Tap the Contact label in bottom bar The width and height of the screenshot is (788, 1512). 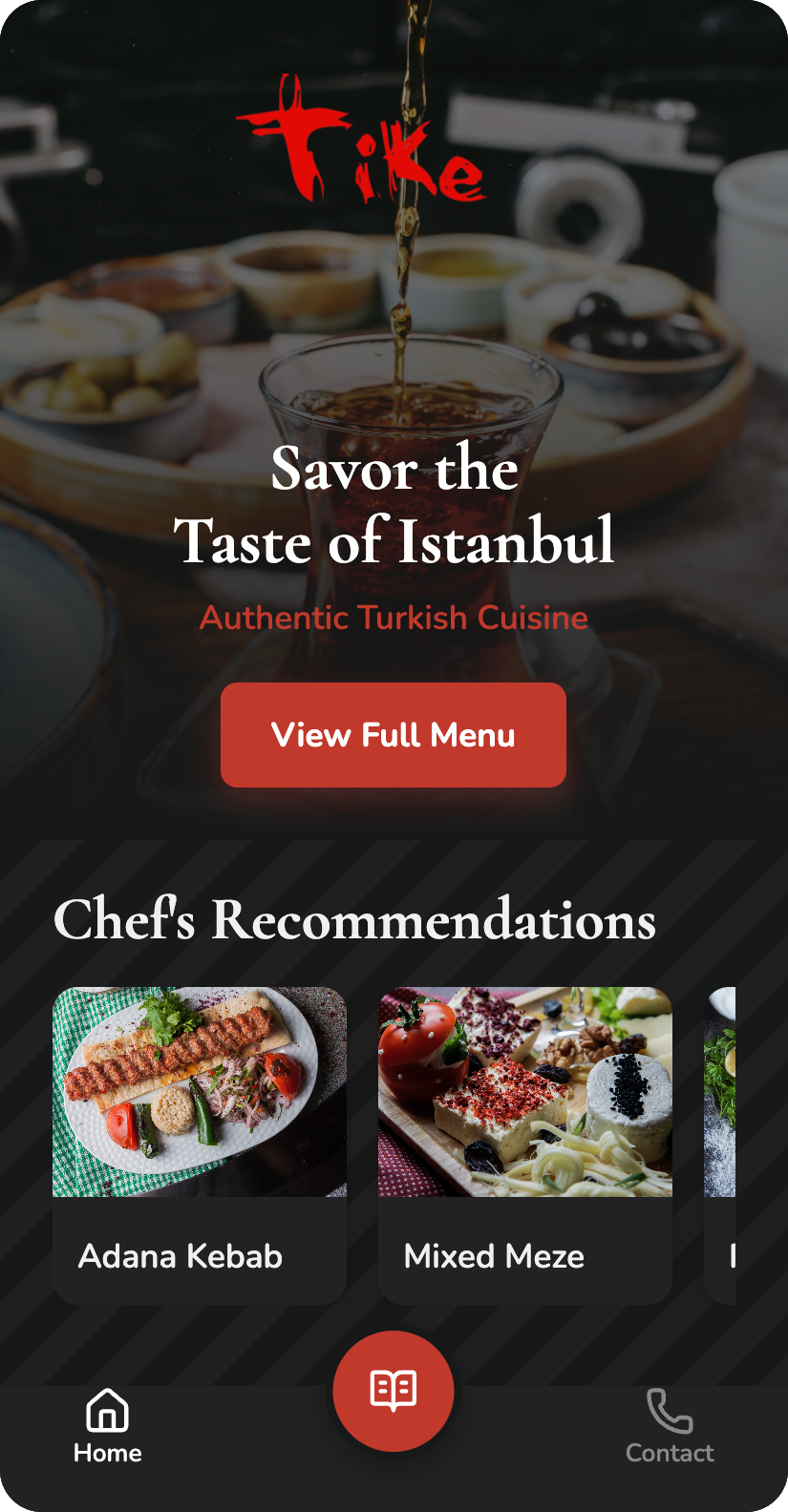point(671,1454)
